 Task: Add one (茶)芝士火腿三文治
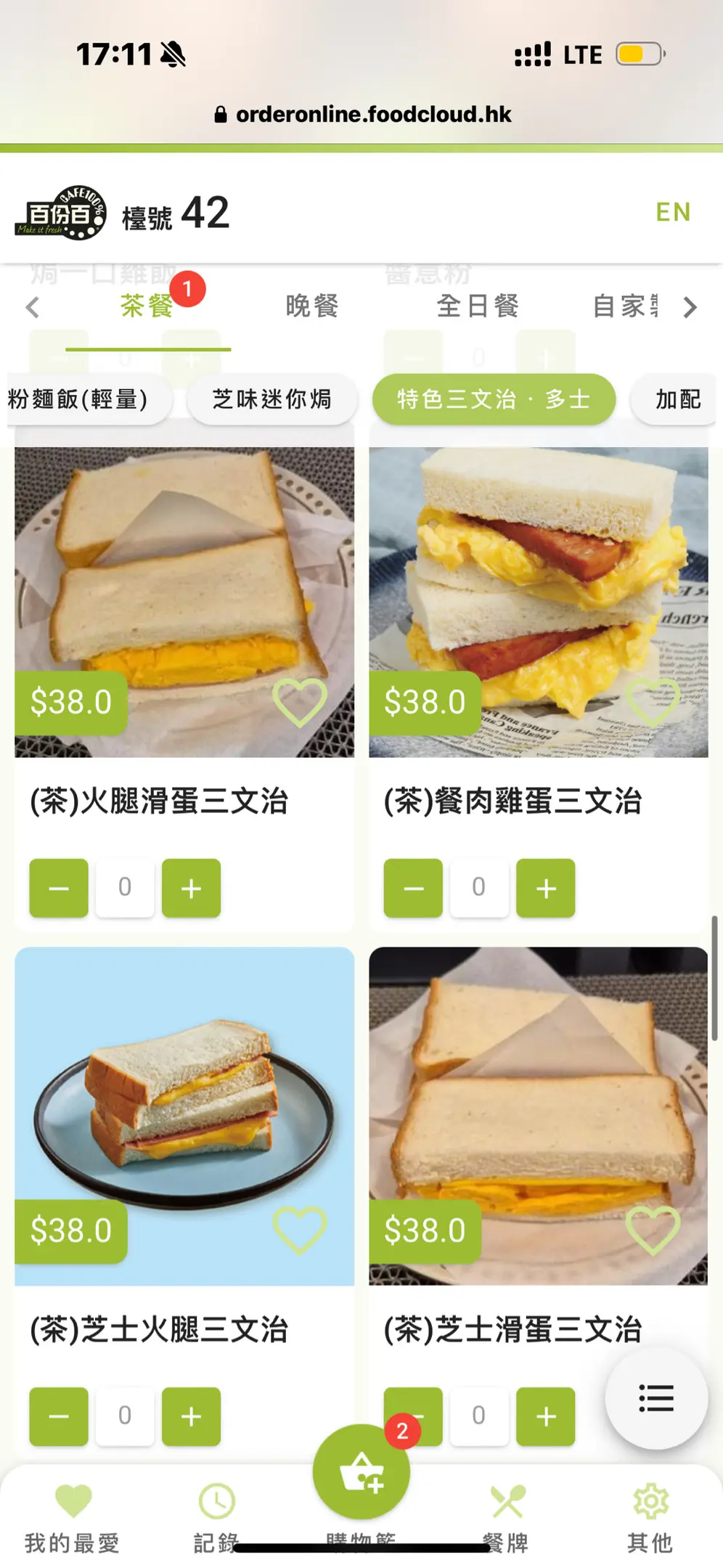point(191,1416)
